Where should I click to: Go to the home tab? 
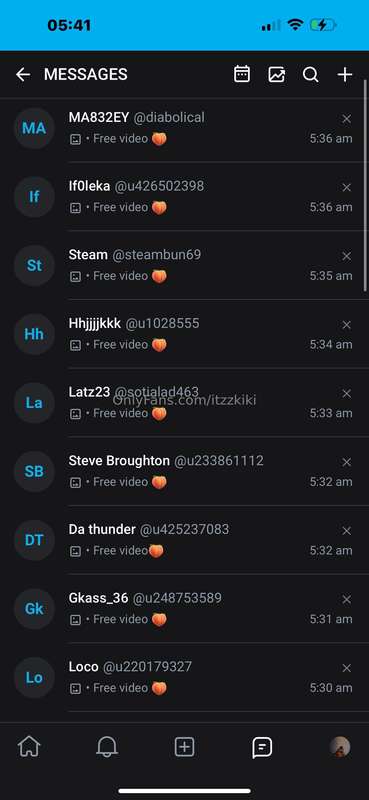(x=29, y=747)
